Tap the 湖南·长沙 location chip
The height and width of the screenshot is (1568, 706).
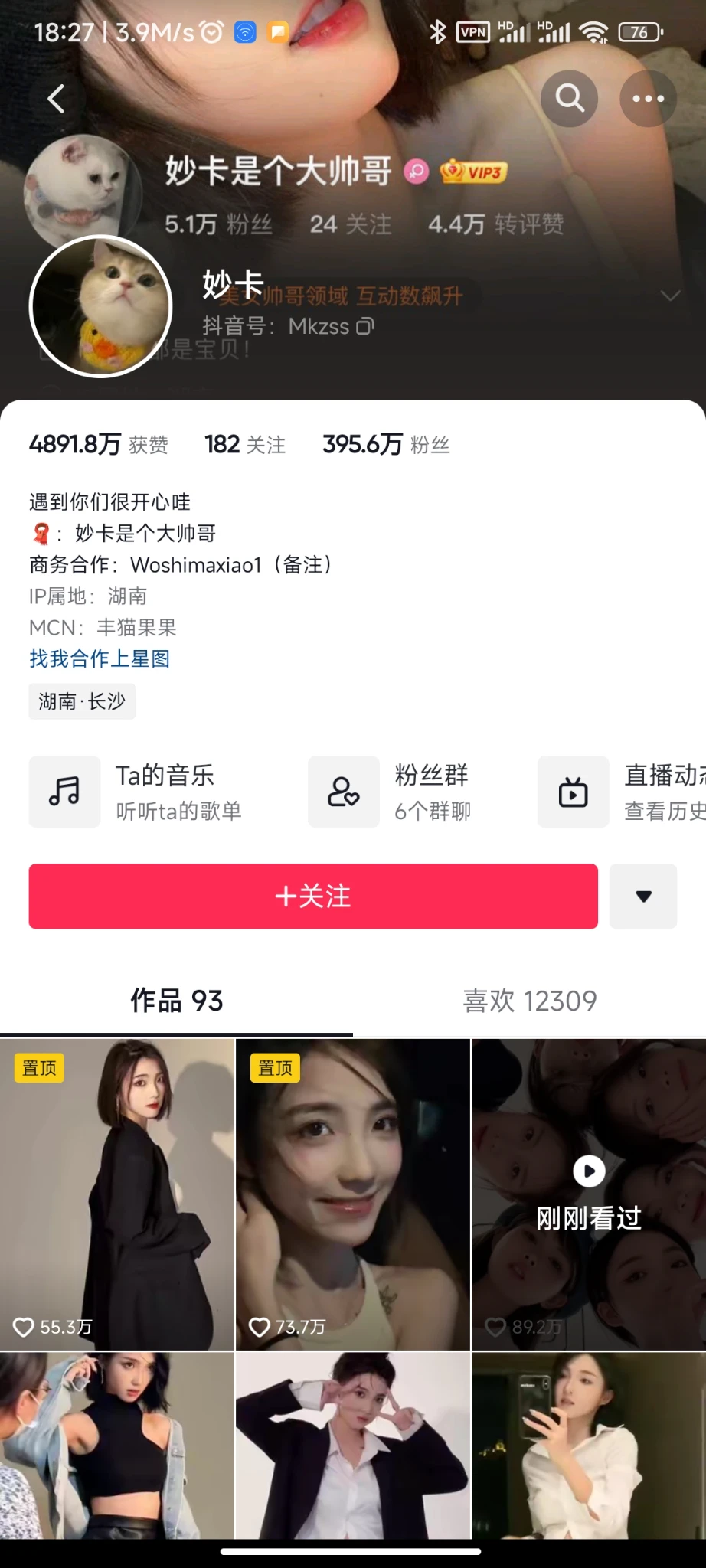82,701
